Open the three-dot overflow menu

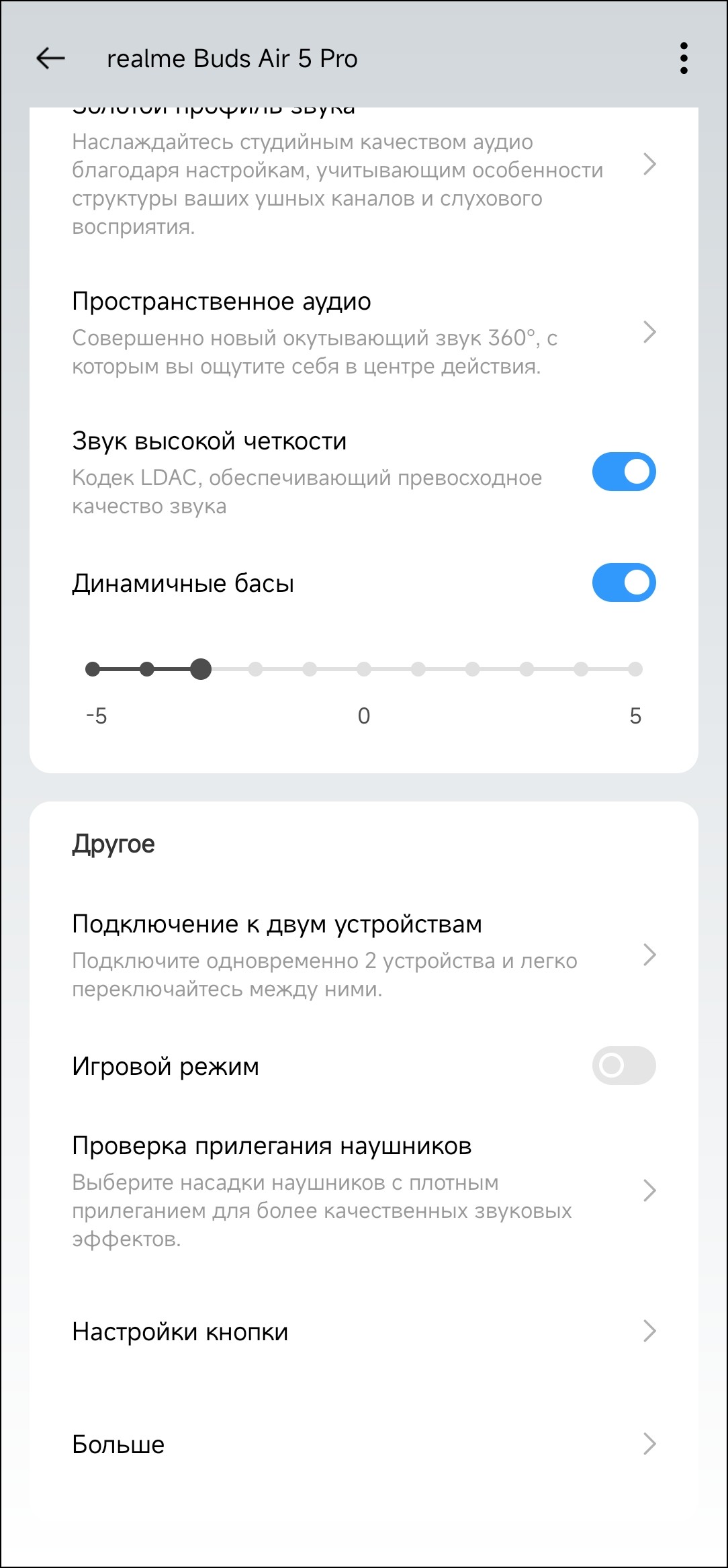point(684,58)
